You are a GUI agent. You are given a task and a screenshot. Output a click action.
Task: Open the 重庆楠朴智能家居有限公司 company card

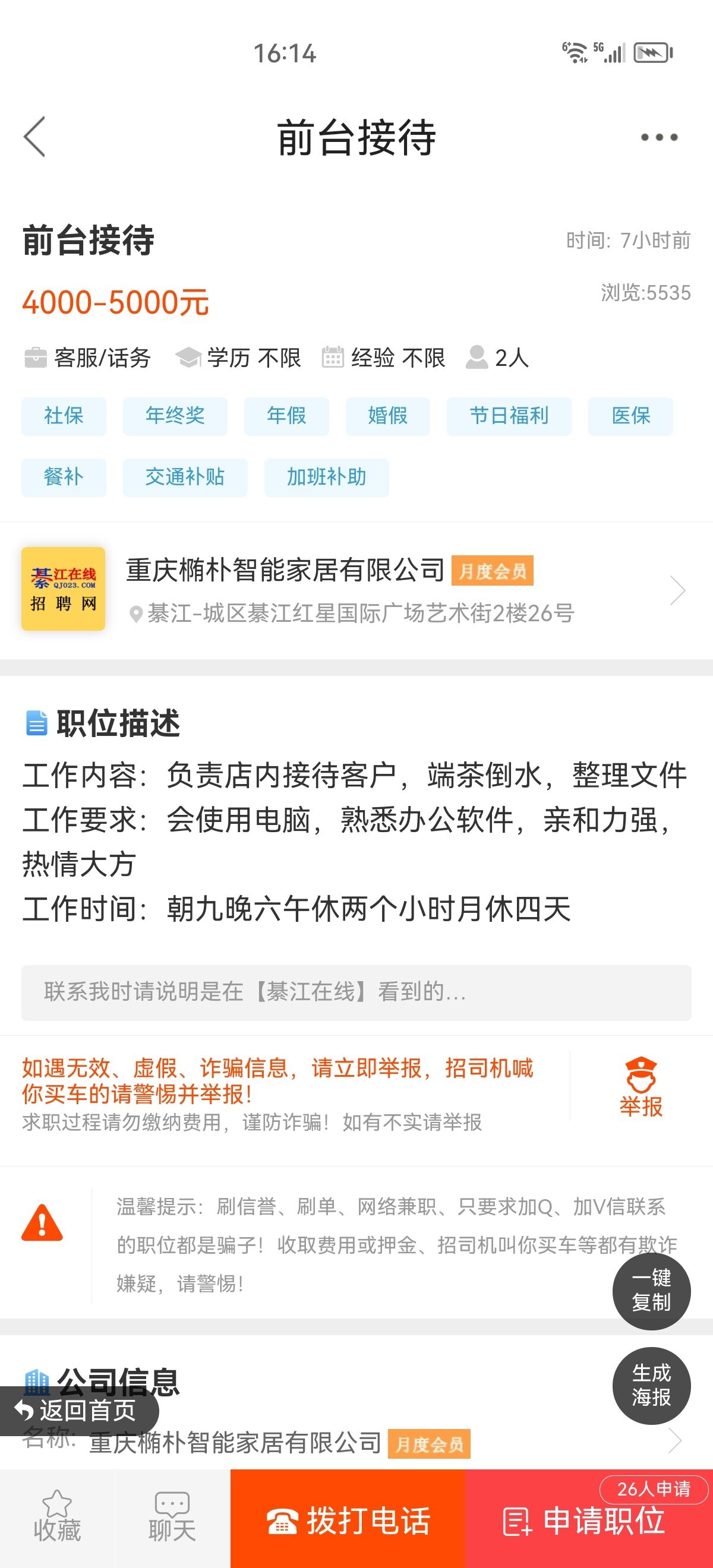pos(356,589)
